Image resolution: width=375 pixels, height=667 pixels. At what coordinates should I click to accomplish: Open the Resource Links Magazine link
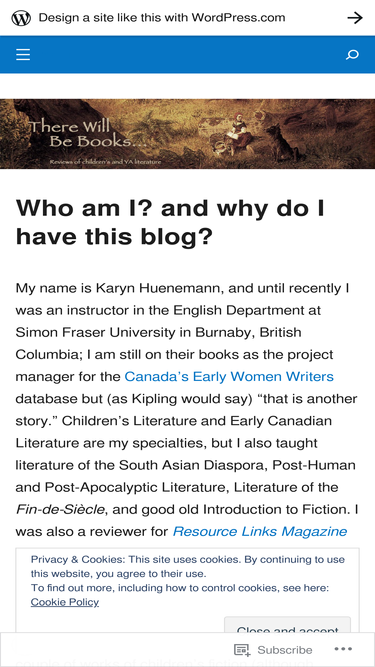point(260,531)
